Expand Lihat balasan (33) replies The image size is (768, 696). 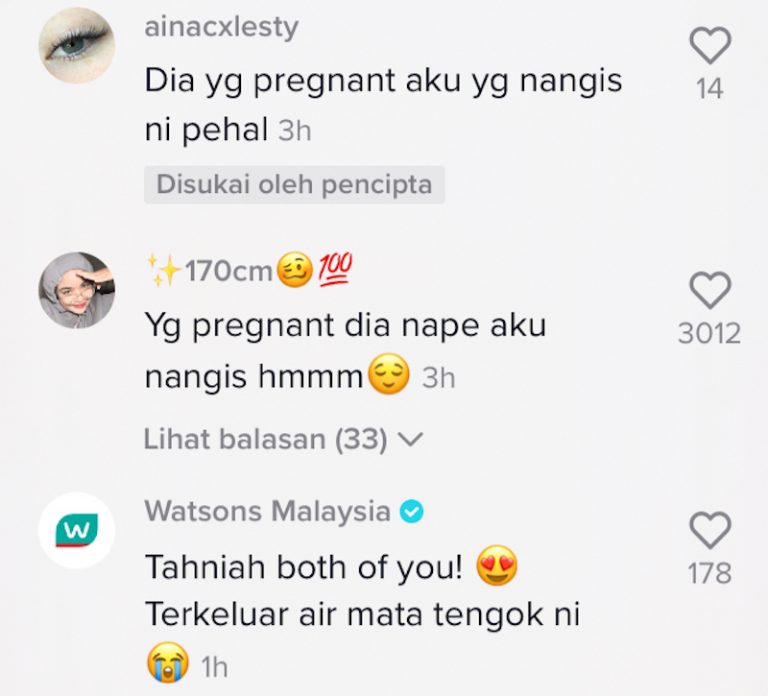[x=284, y=439]
